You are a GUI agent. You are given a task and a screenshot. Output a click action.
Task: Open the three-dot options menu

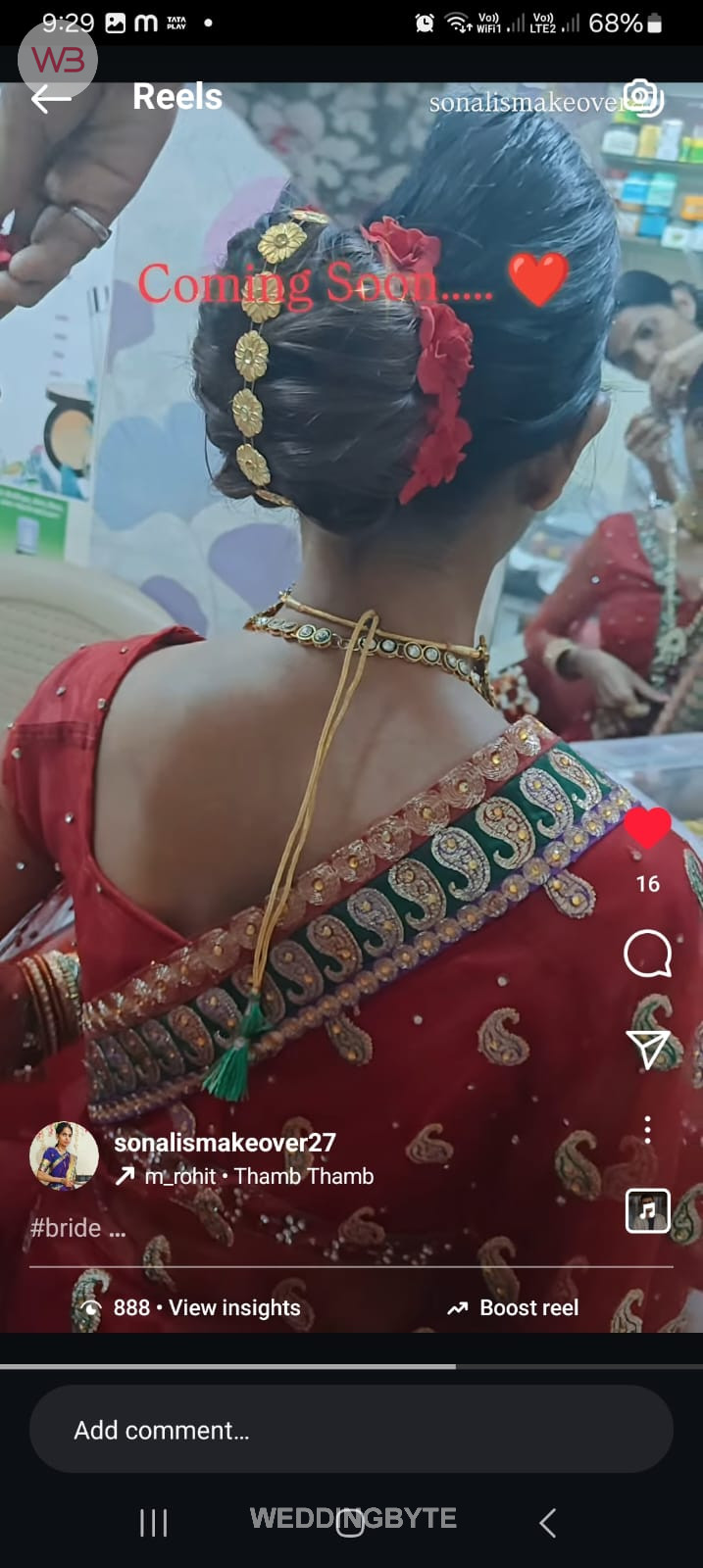click(x=647, y=1130)
